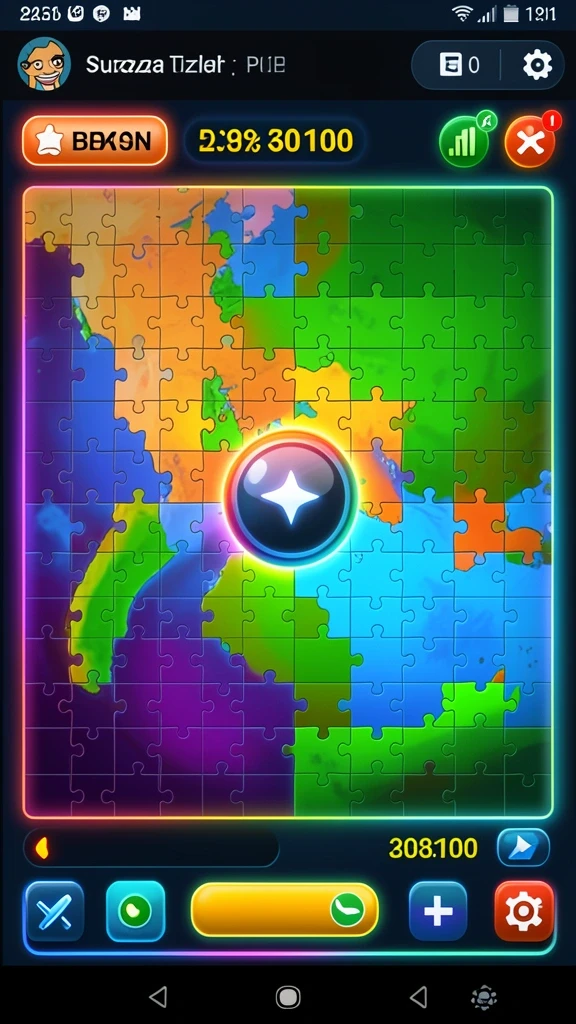Tap the counter badge showing 0
The width and height of the screenshot is (576, 1024).
[460, 65]
